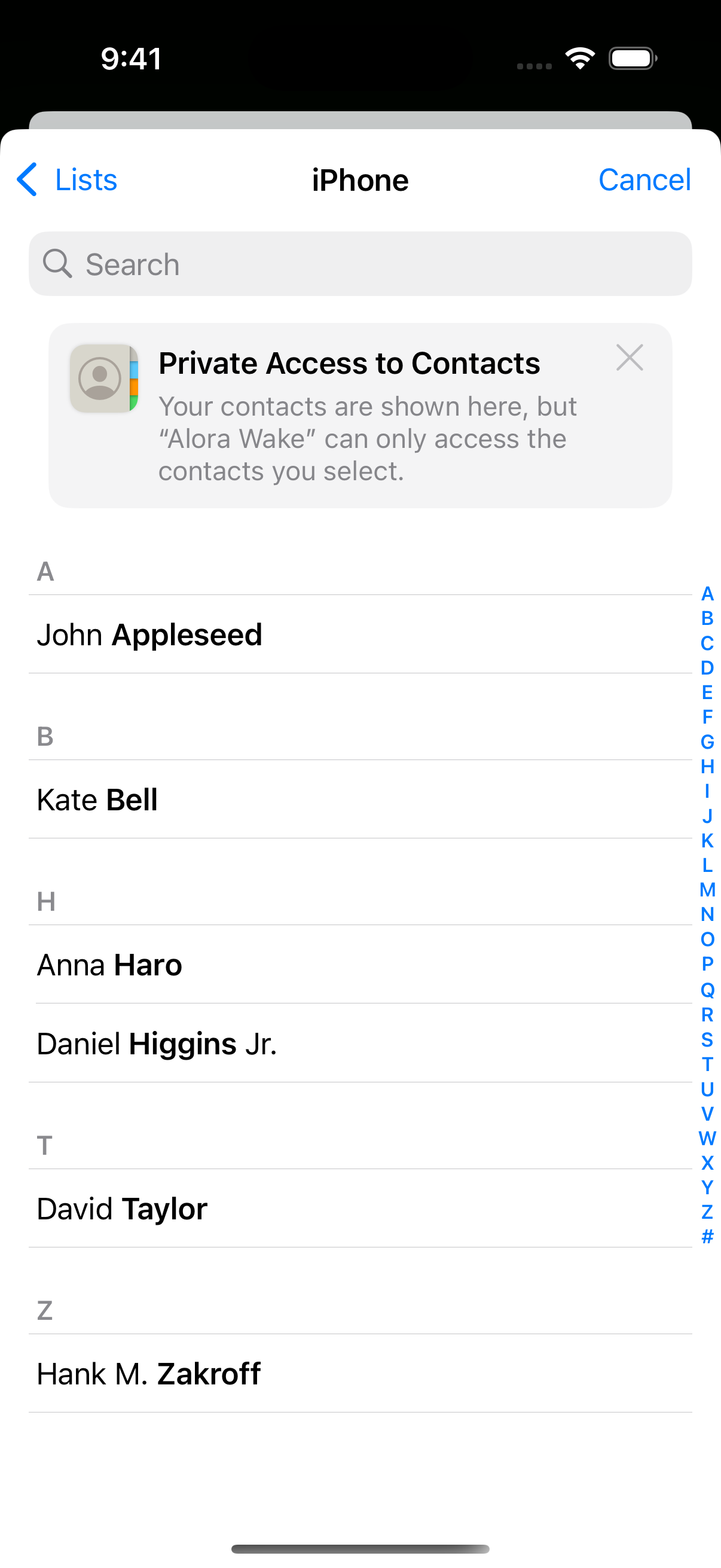Viewport: 721px width, 1568px height.
Task: Select Kate Bell under section B
Action: 243,799
